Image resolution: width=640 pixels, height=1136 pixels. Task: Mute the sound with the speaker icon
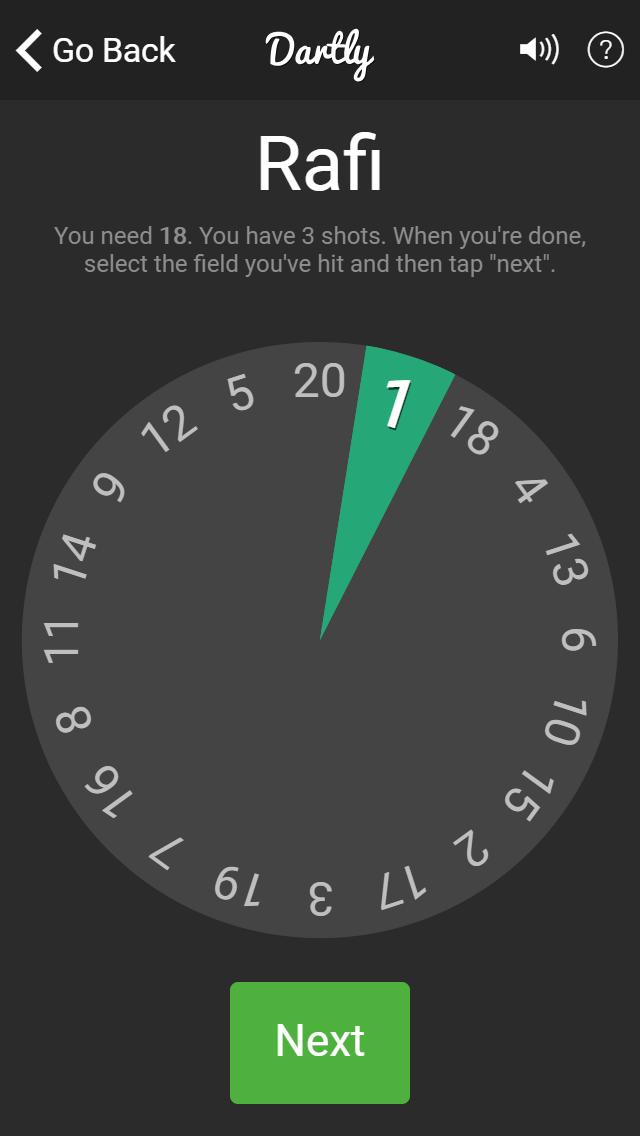coord(539,50)
